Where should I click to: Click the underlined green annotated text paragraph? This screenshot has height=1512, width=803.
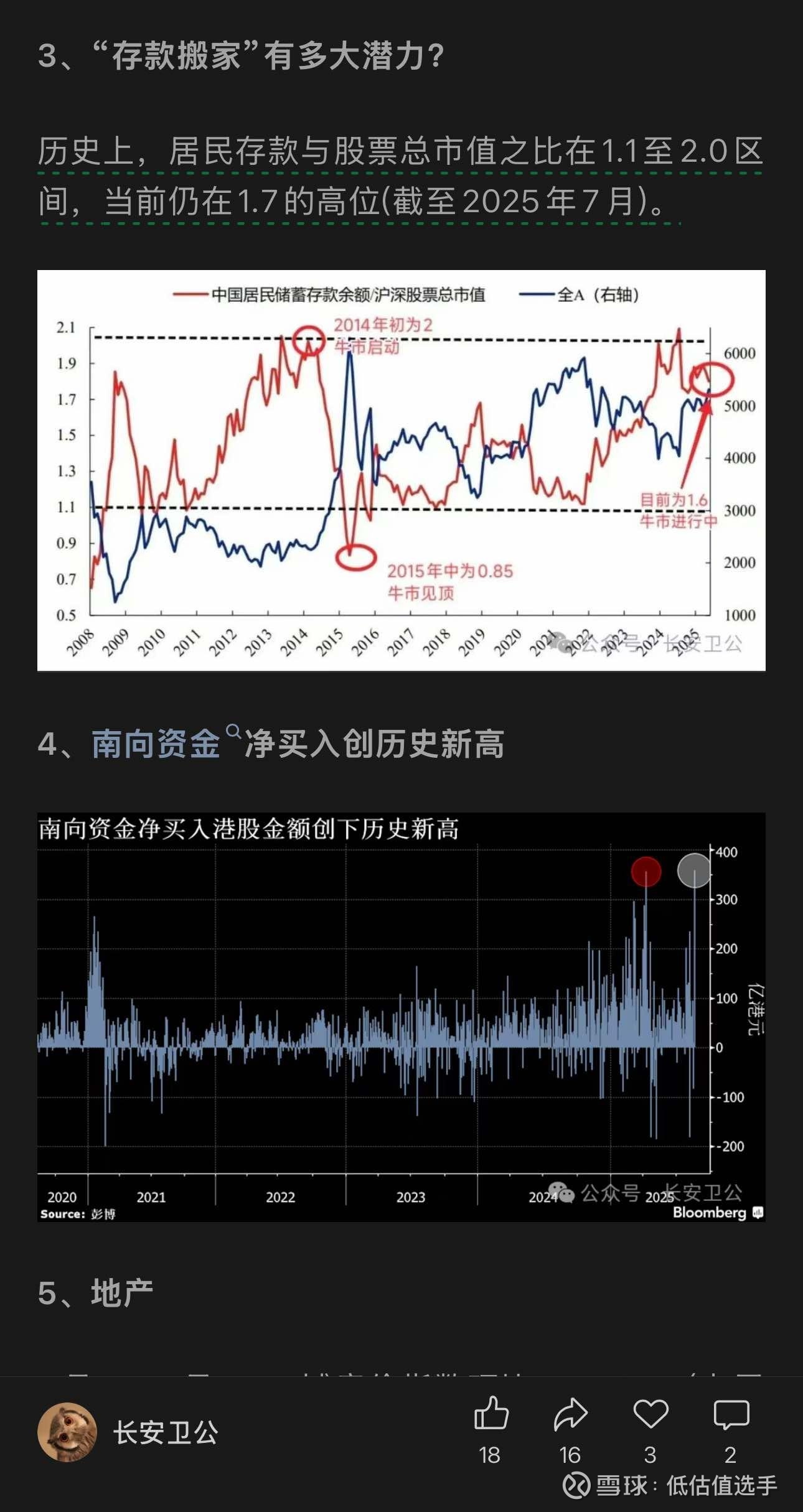click(398, 177)
